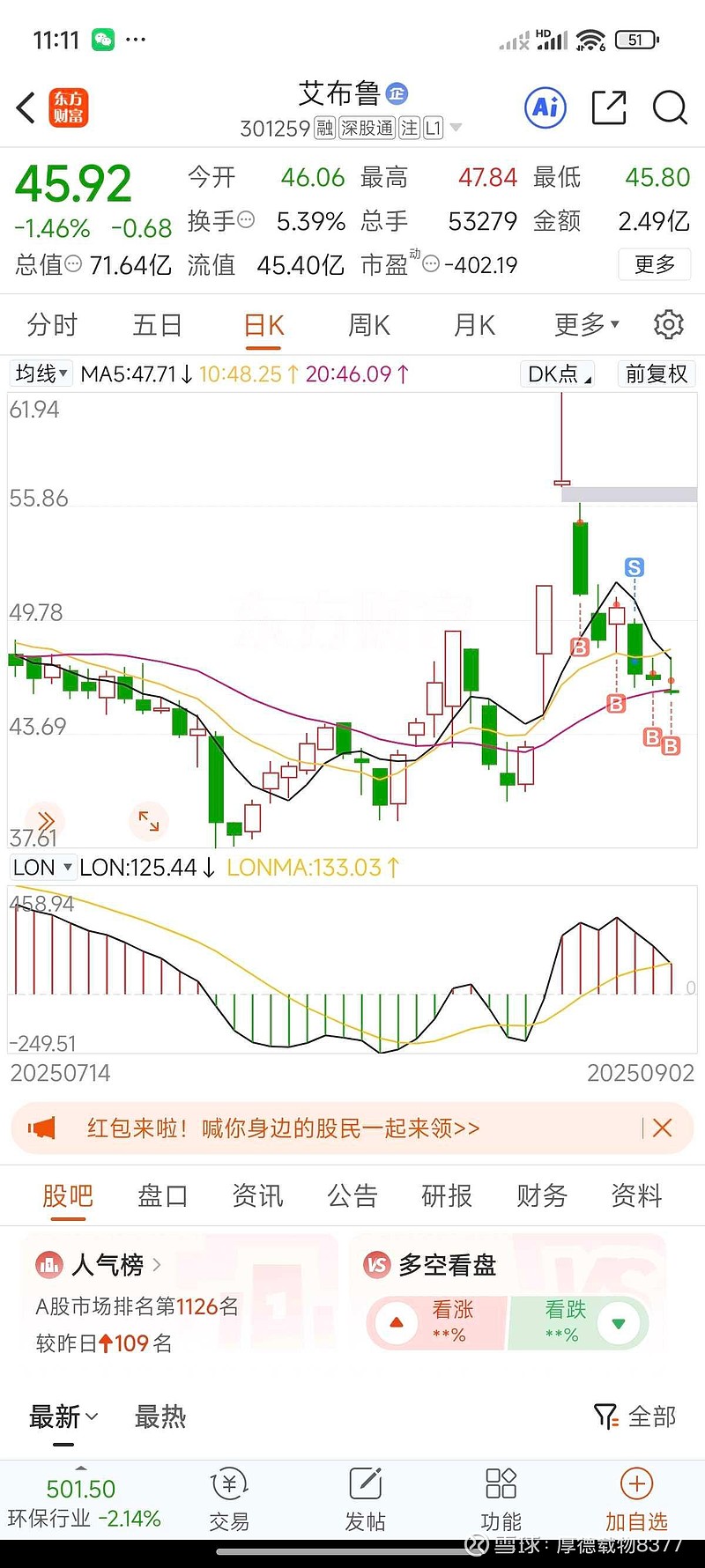Select the 周K chart tab
705x1568 pixels.
tap(368, 325)
